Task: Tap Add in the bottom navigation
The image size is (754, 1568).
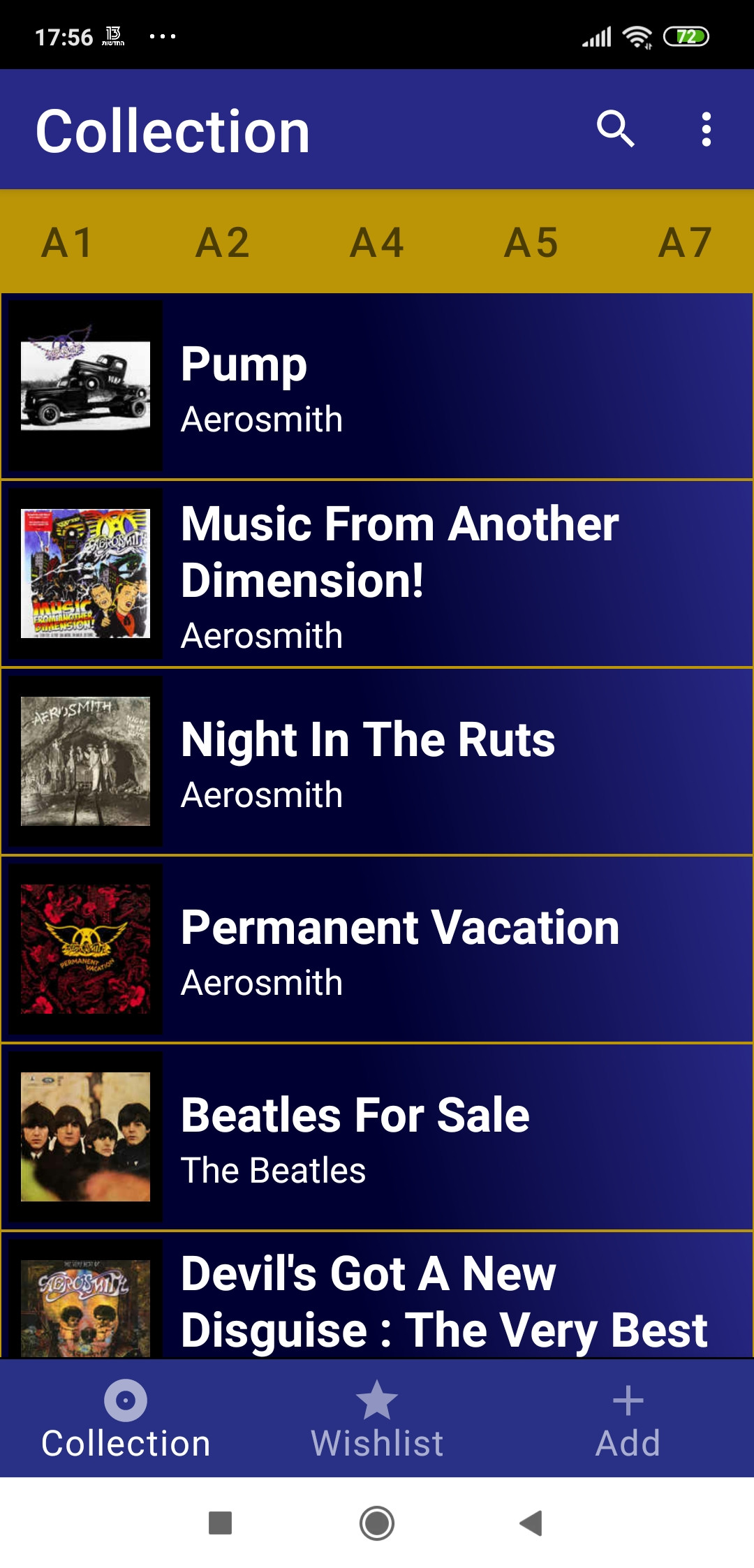Action: (x=628, y=1419)
